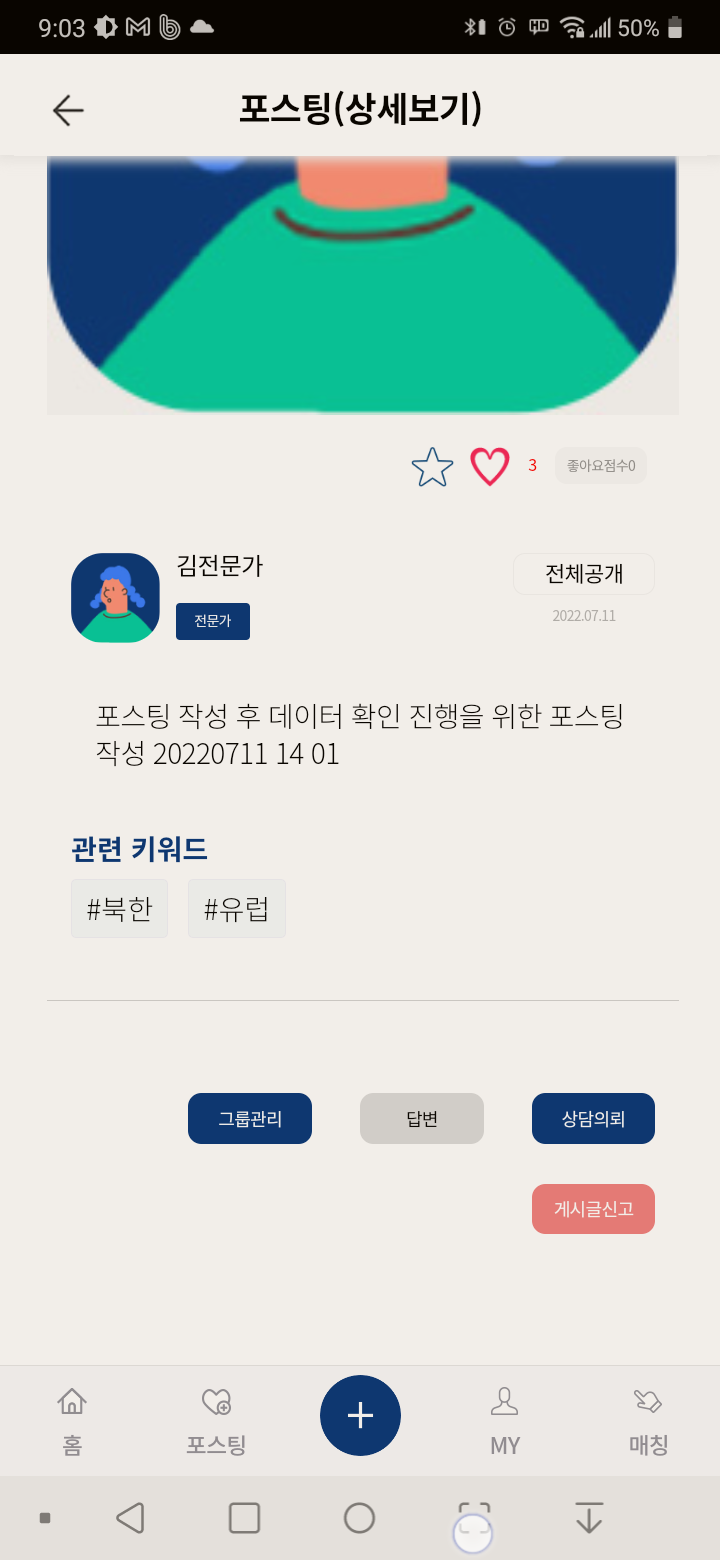
Task: Select the #북한 keyword chip
Action: [119, 909]
